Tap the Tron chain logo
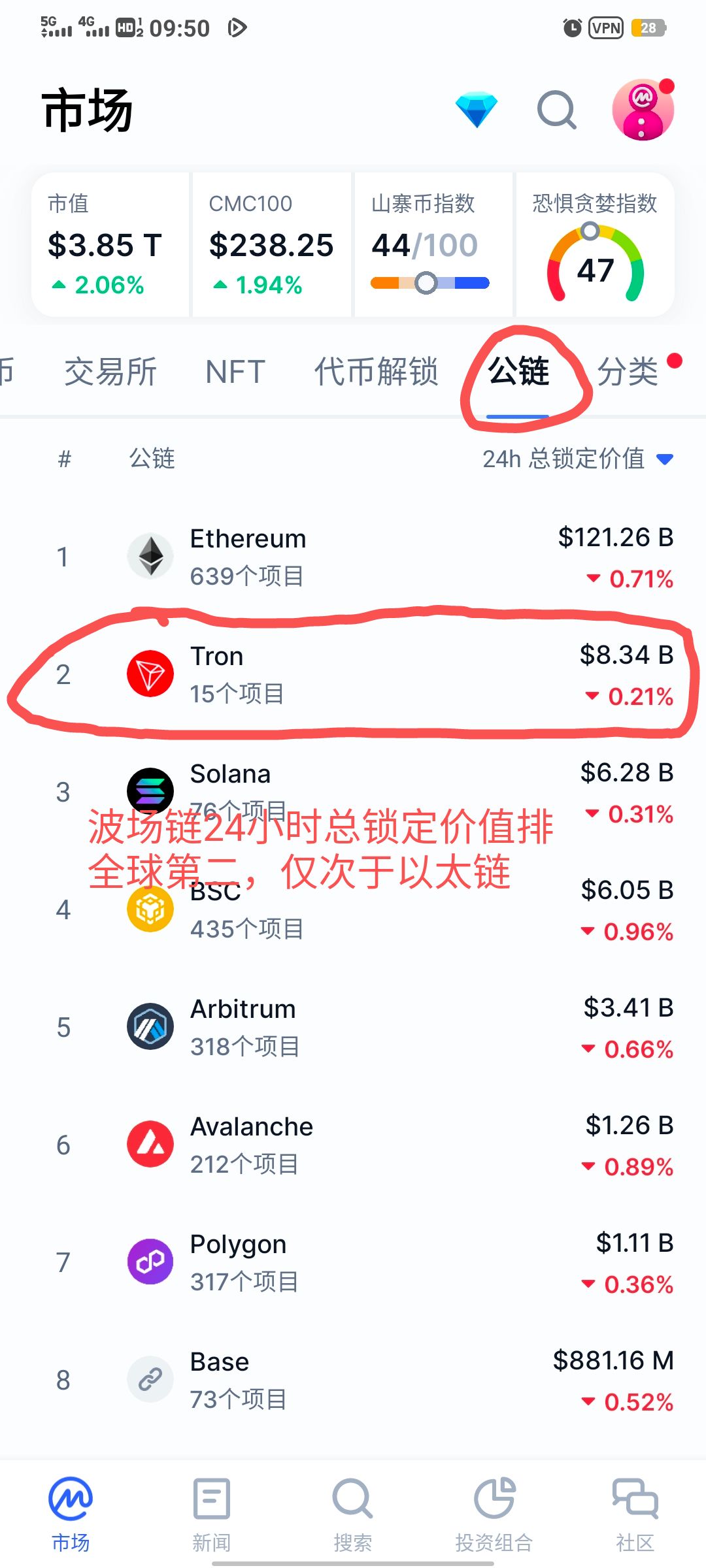This screenshot has width=706, height=1568. pyautogui.click(x=150, y=674)
